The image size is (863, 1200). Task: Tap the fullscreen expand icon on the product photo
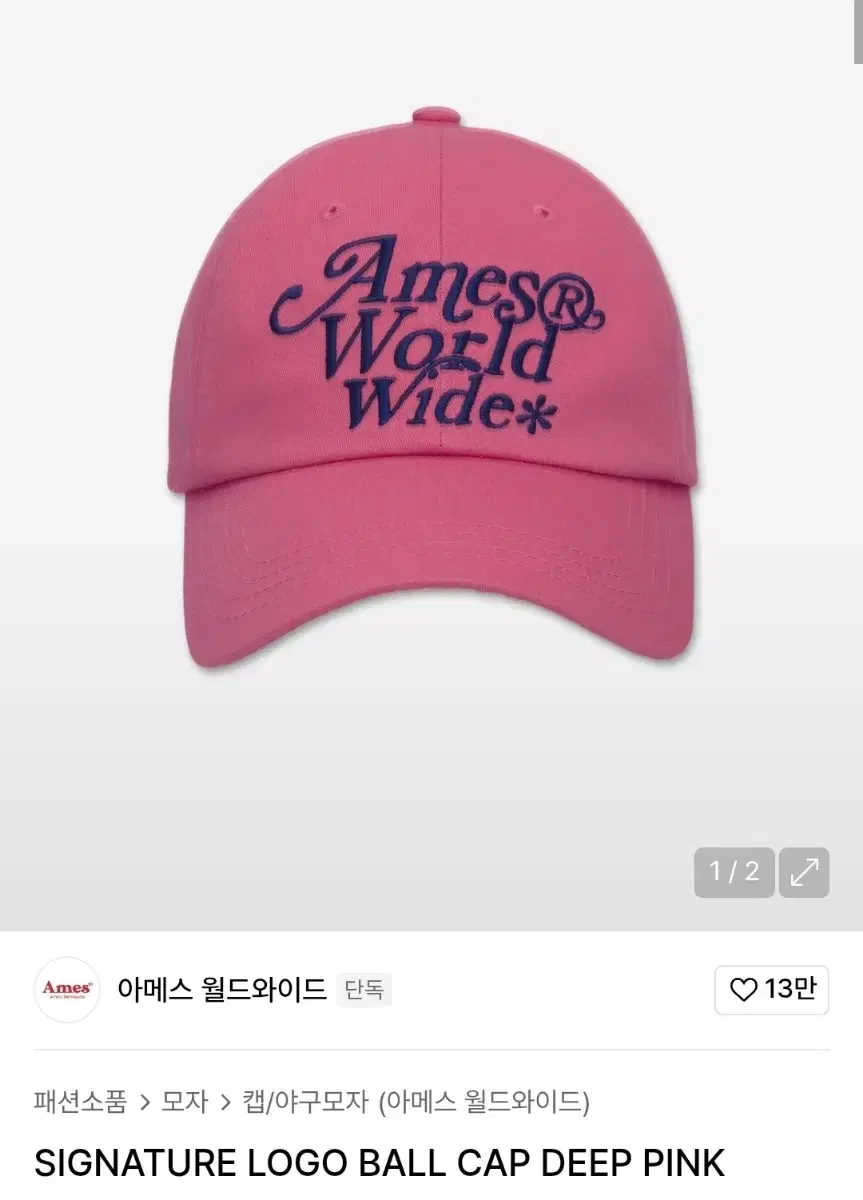pos(806,871)
